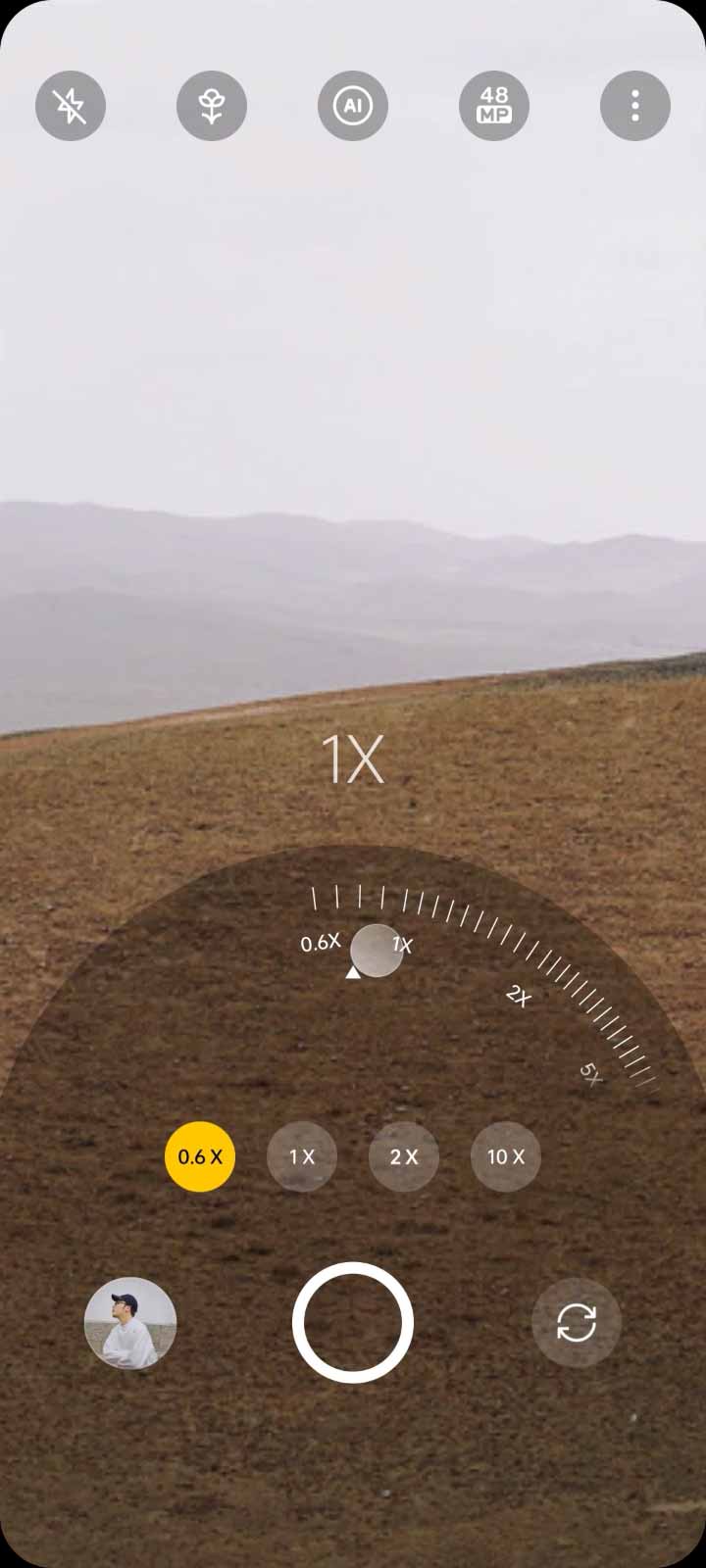Tap the 2X mark on zoom dial

pos(518,997)
